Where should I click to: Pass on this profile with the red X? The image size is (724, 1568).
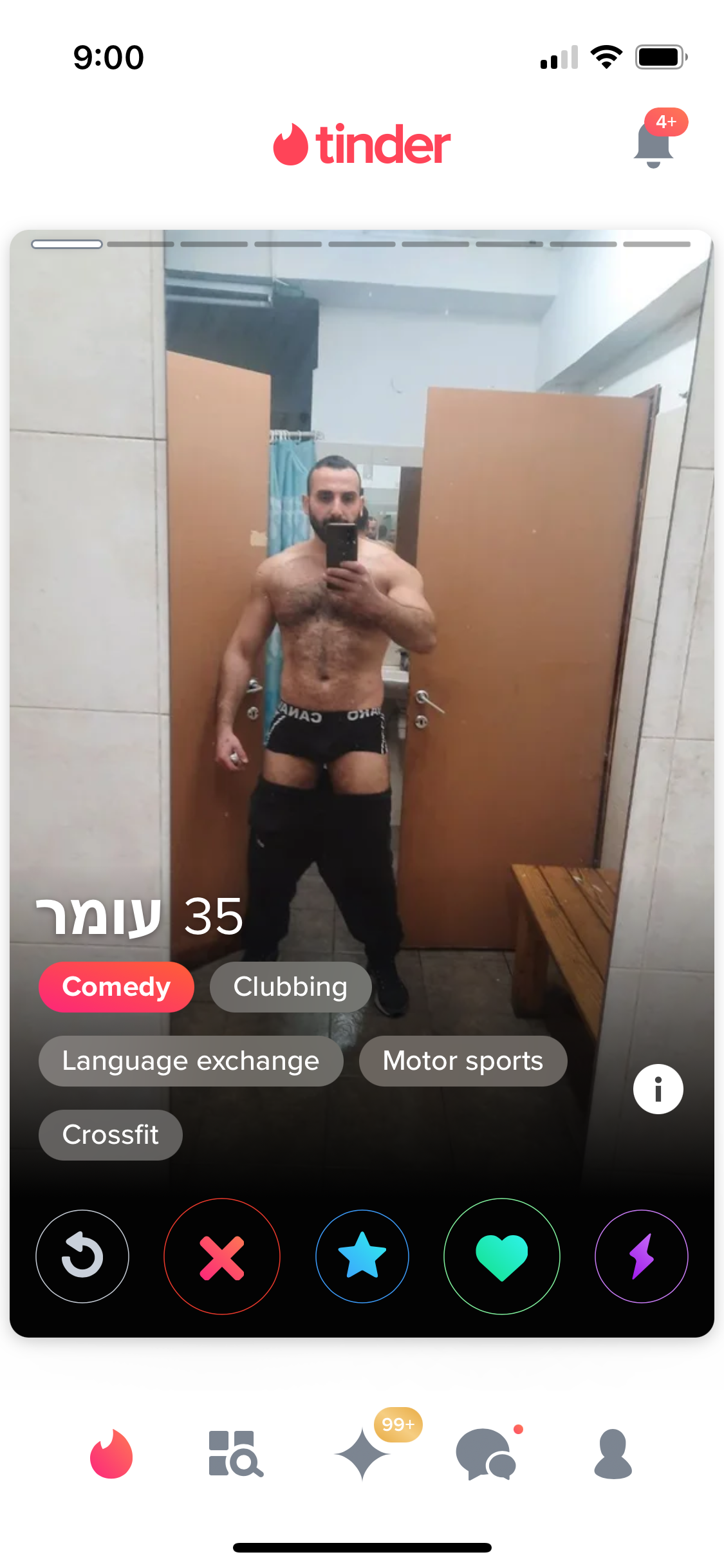pyautogui.click(x=222, y=1256)
